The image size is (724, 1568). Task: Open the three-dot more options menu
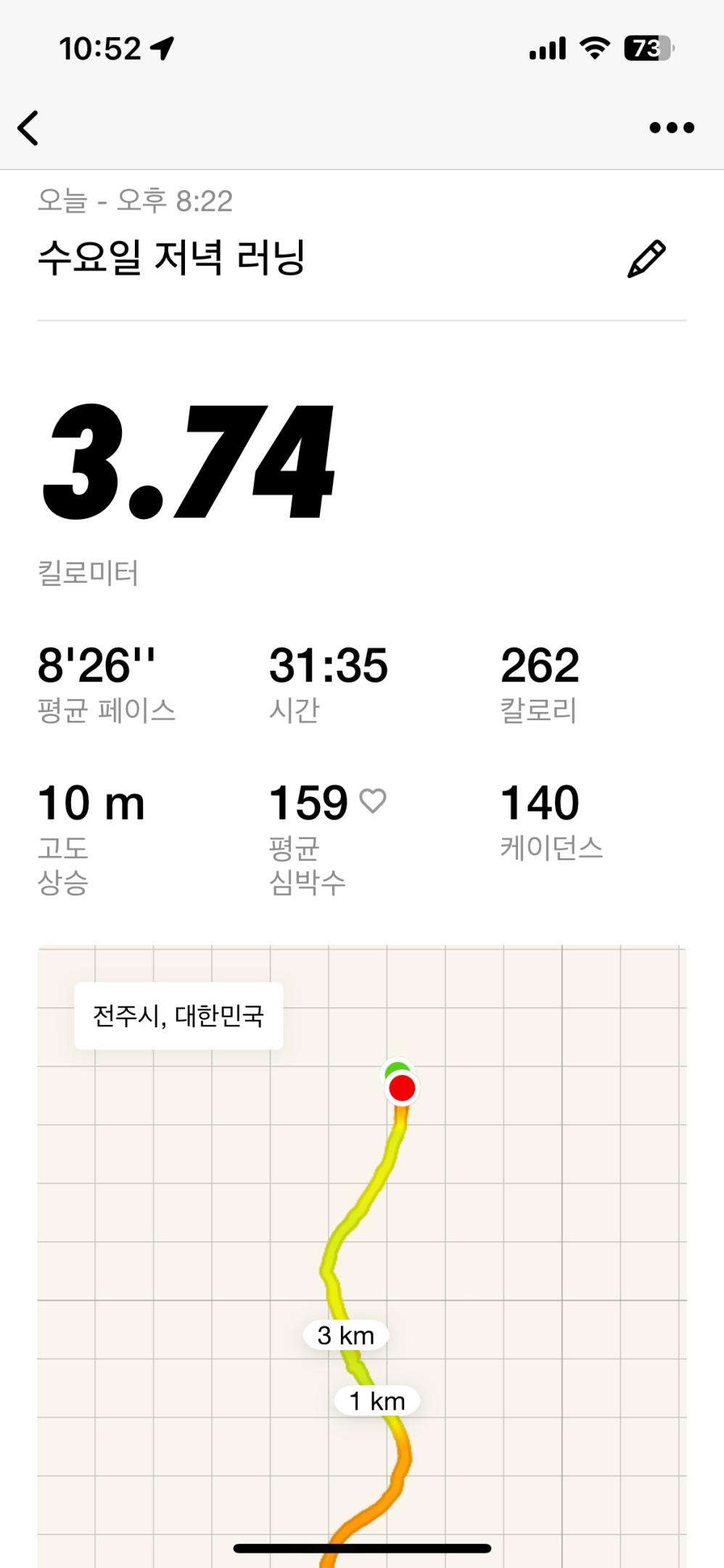(671, 128)
